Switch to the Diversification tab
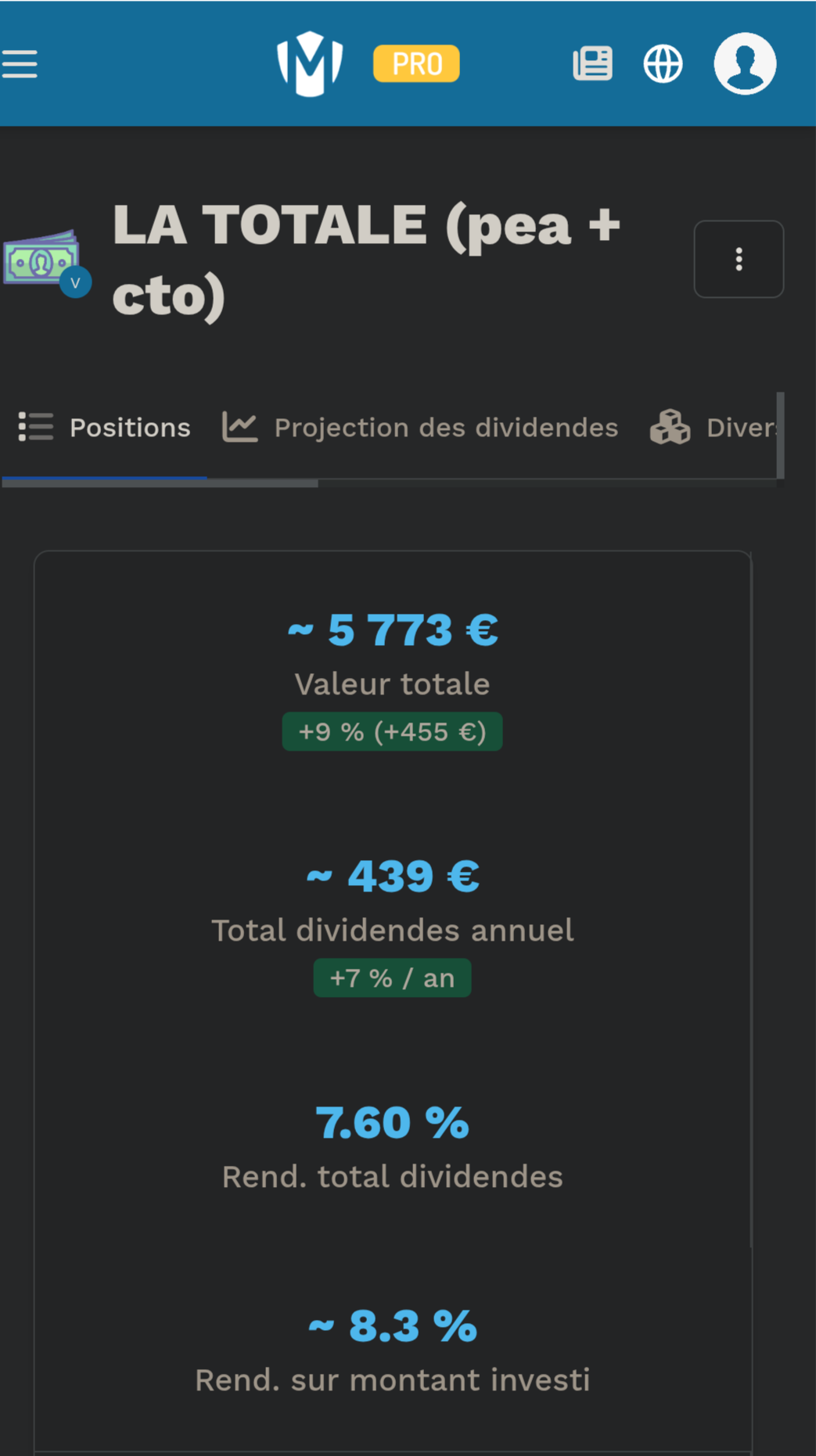The height and width of the screenshot is (1456, 816). point(714,428)
